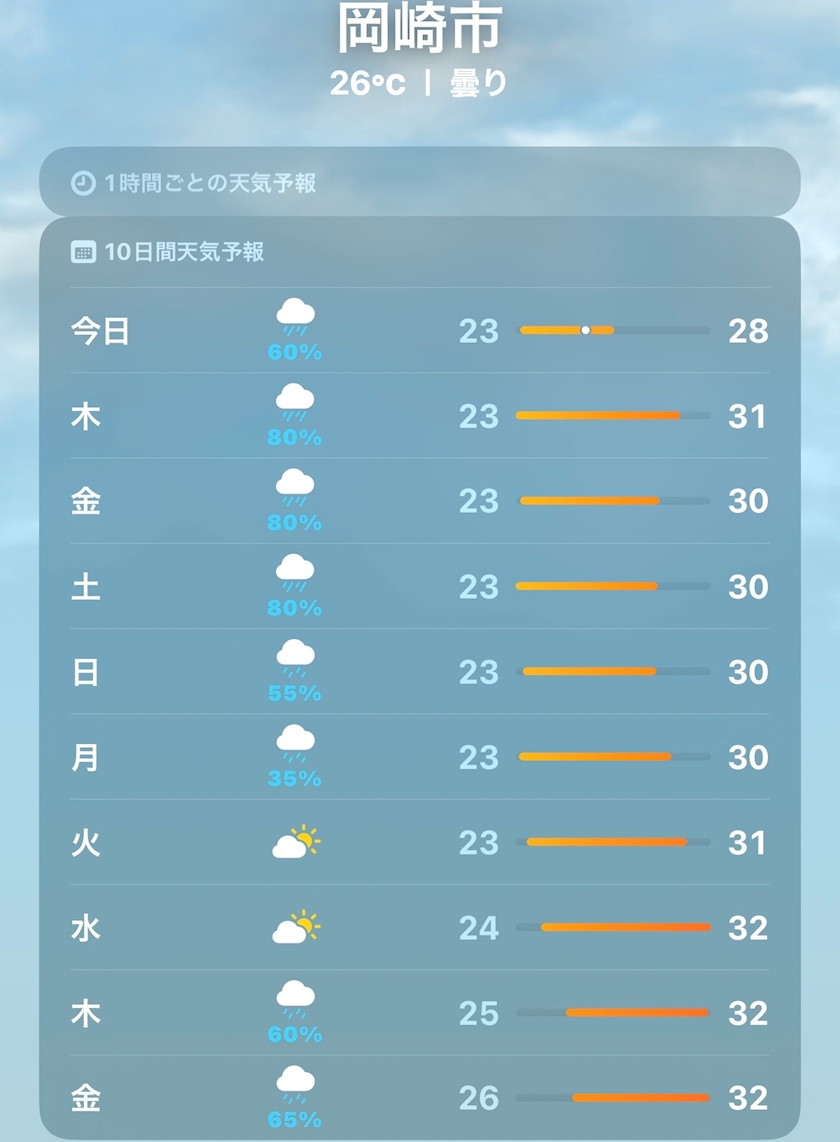
Task: View Sunday (日) forecast with 55% rain
Action: pyautogui.click(x=420, y=672)
